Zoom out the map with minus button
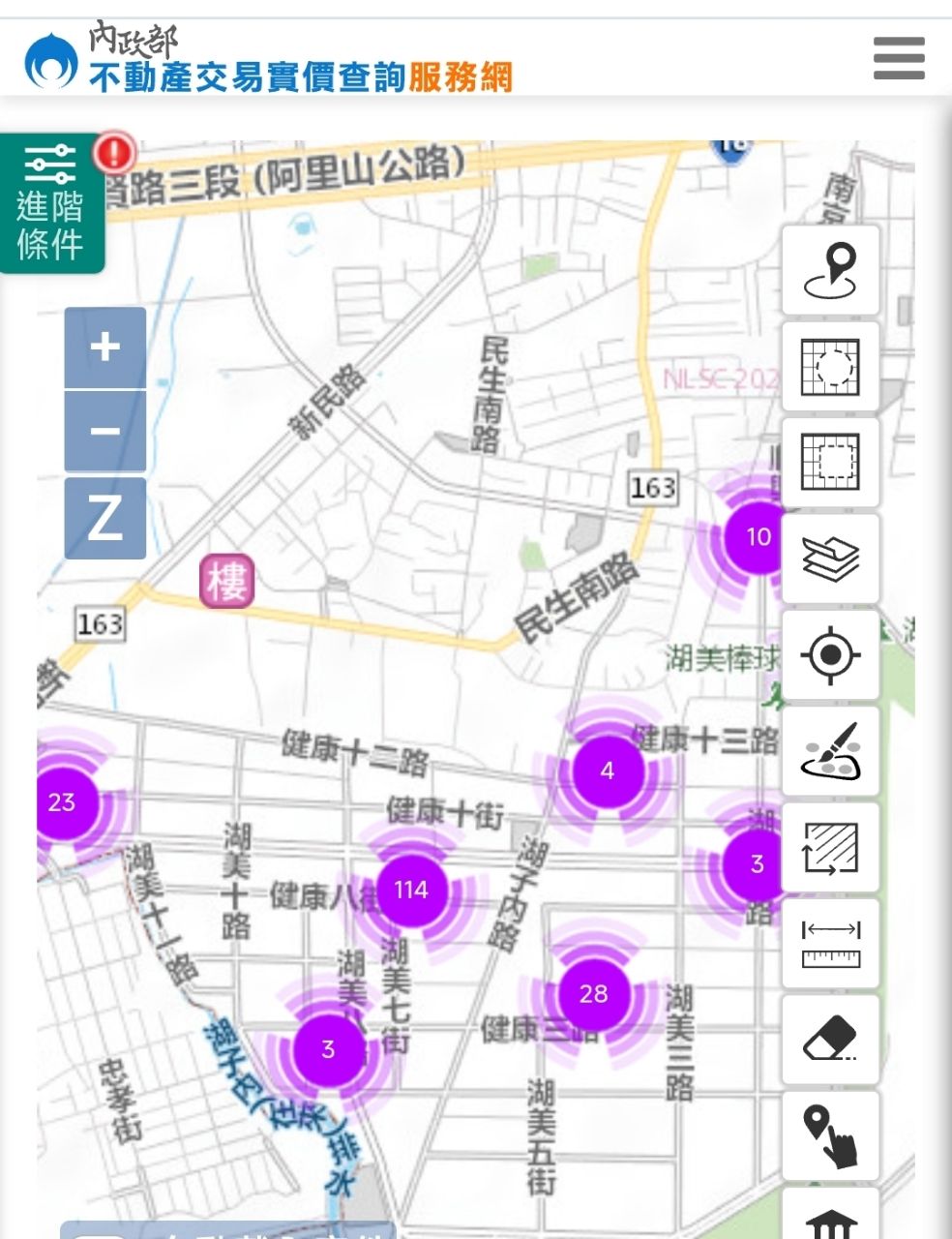Viewport: 952px width, 1239px height. [x=105, y=432]
